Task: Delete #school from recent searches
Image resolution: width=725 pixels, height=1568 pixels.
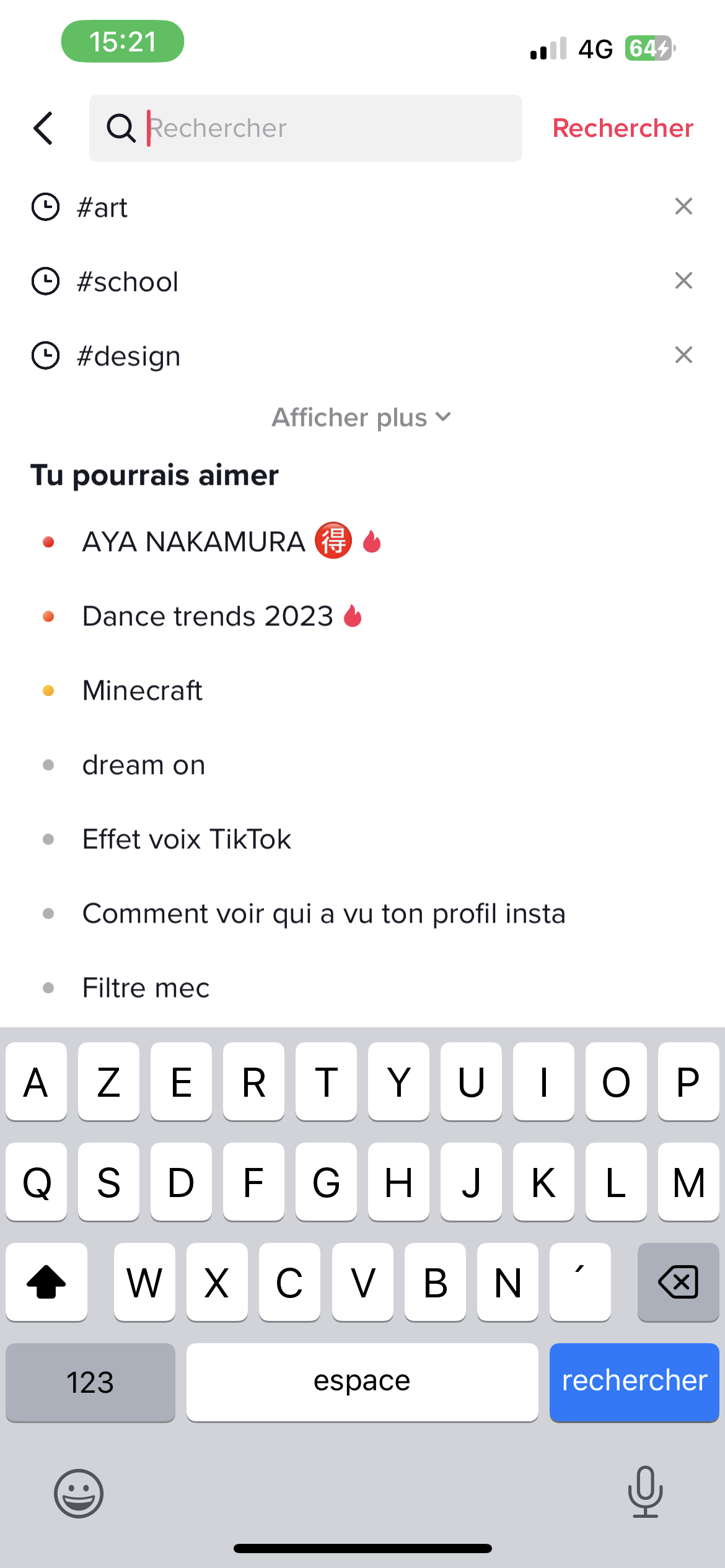Action: coord(683,281)
